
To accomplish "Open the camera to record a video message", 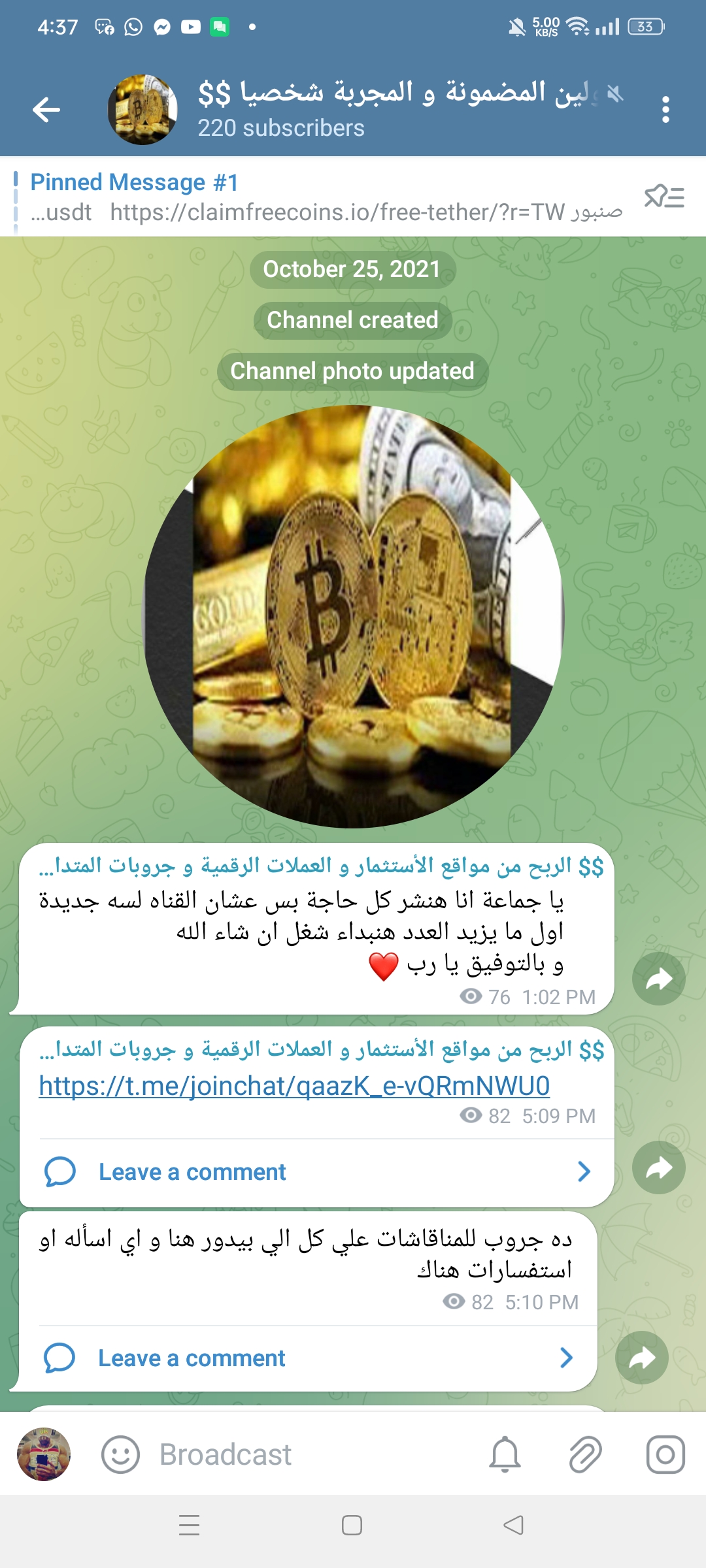I will tap(665, 1454).
